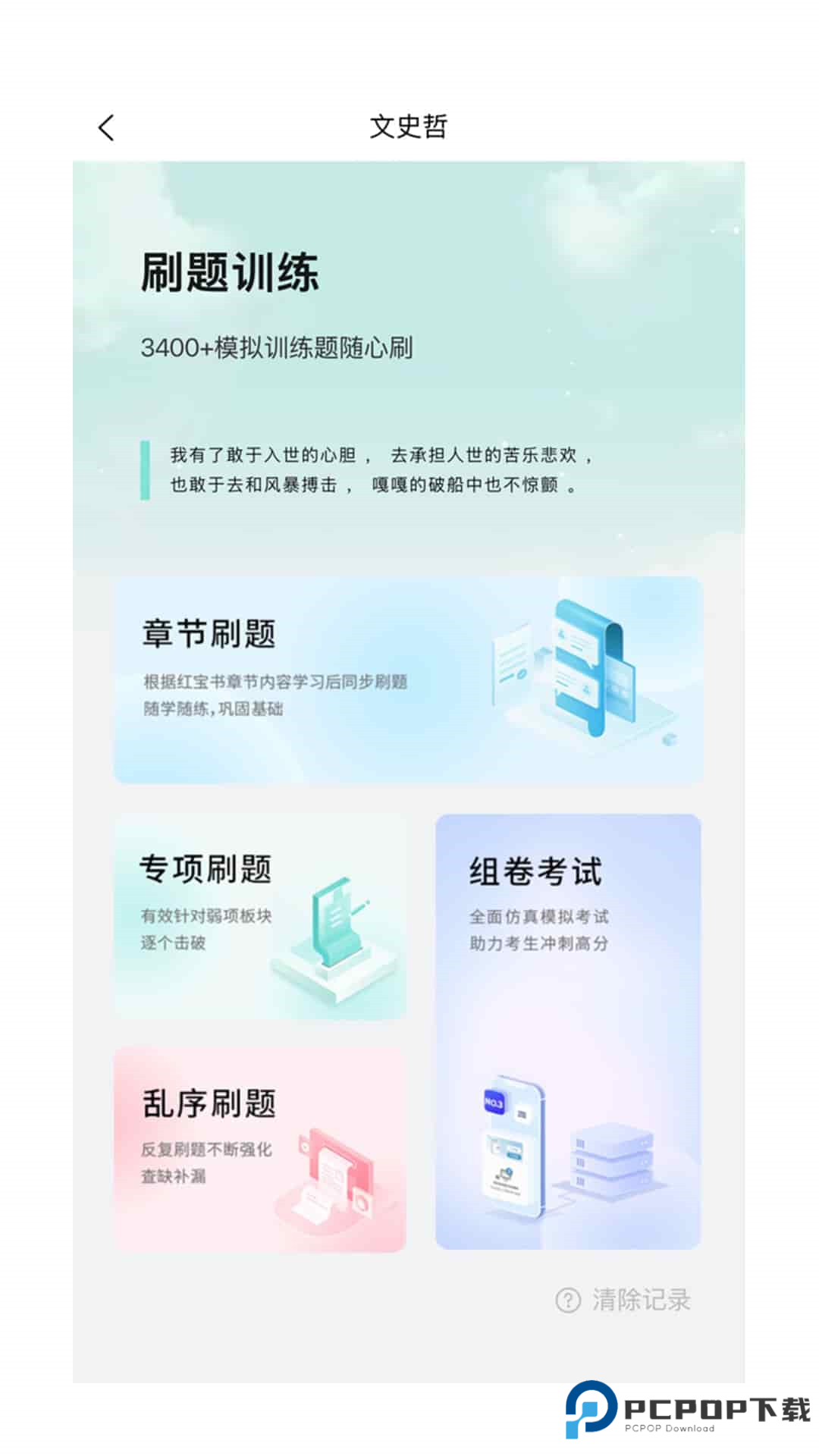This screenshot has width=819, height=1456.
Task: Click the back arrow to exit 文史哲
Action: tap(106, 127)
